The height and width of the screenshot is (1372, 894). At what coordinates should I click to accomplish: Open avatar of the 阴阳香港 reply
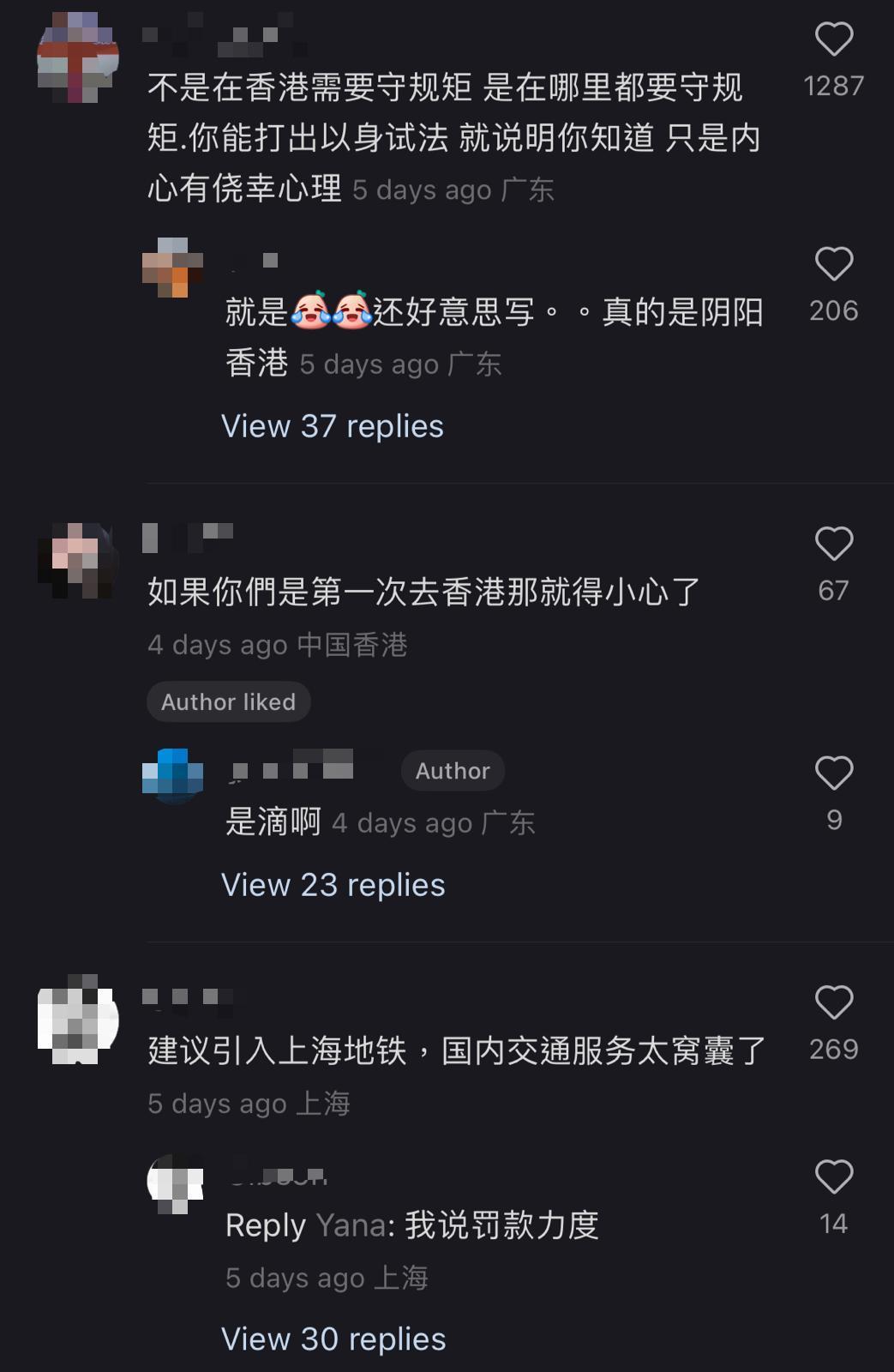click(173, 268)
